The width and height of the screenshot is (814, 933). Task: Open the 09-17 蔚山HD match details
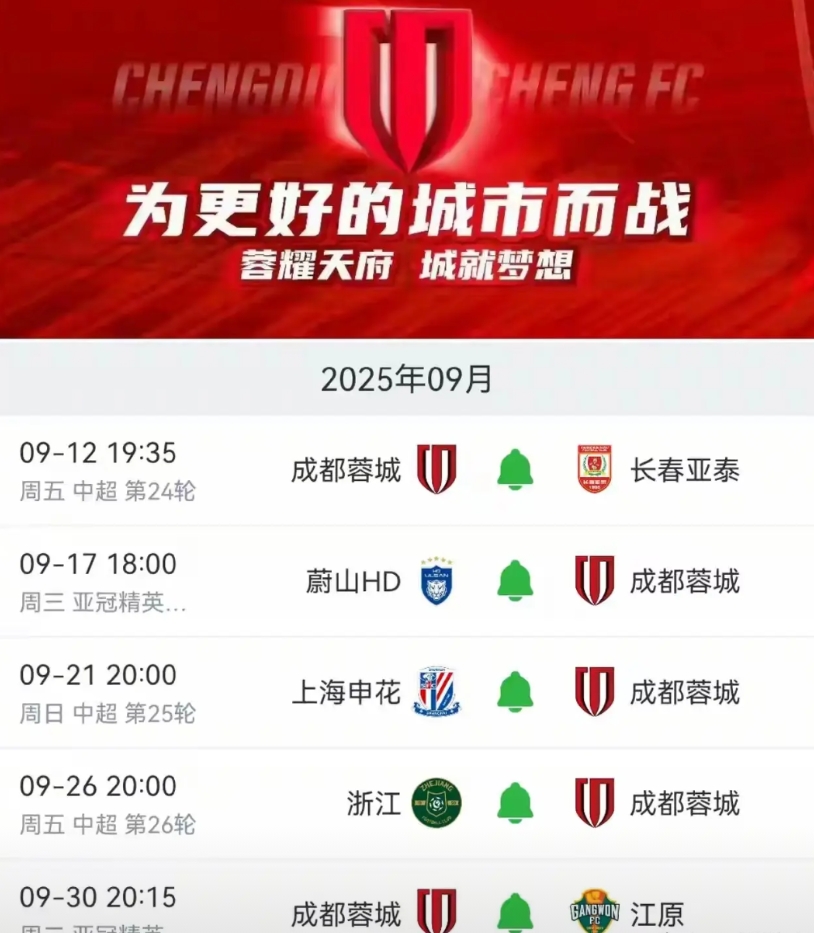tap(407, 582)
